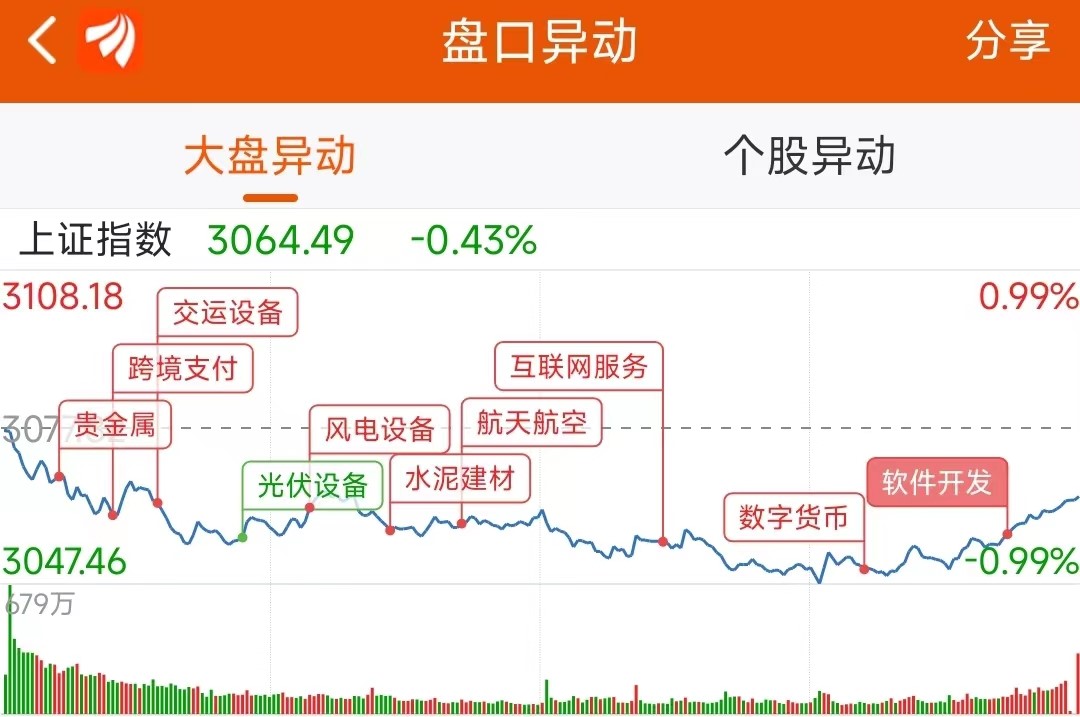Tap the 航天航空 sector label
1080x717 pixels.
pyautogui.click(x=532, y=422)
